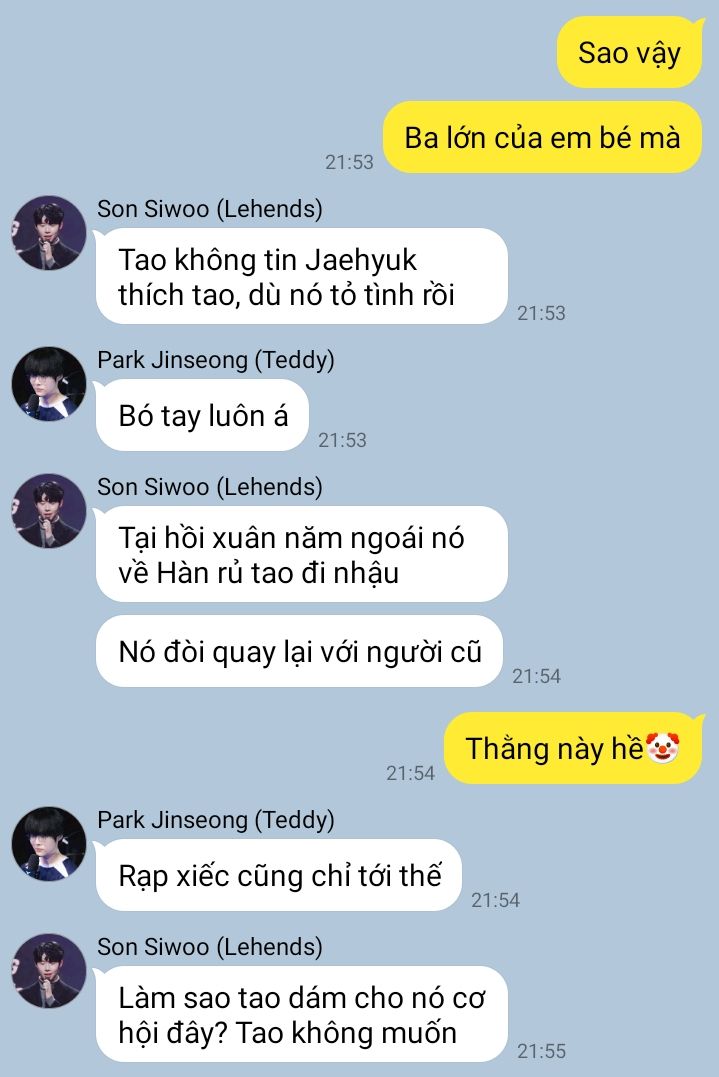Open Son Siwoo's avatar beside "Tao không tin Jaehyuk"
Viewport: 719px width, 1077px height.
pyautogui.click(x=48, y=233)
